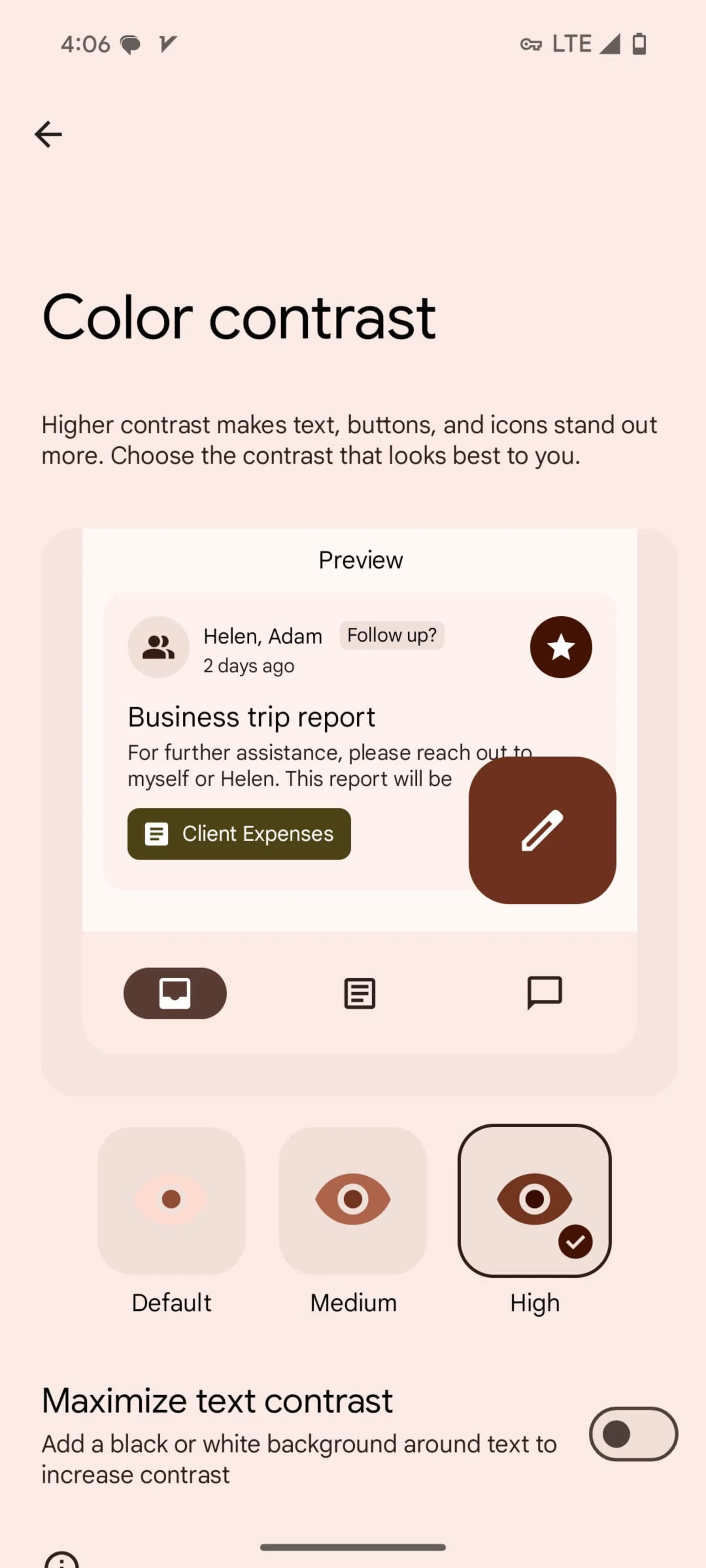Toggle Maximize text contrast switch
The height and width of the screenshot is (1568, 706).
(632, 1434)
